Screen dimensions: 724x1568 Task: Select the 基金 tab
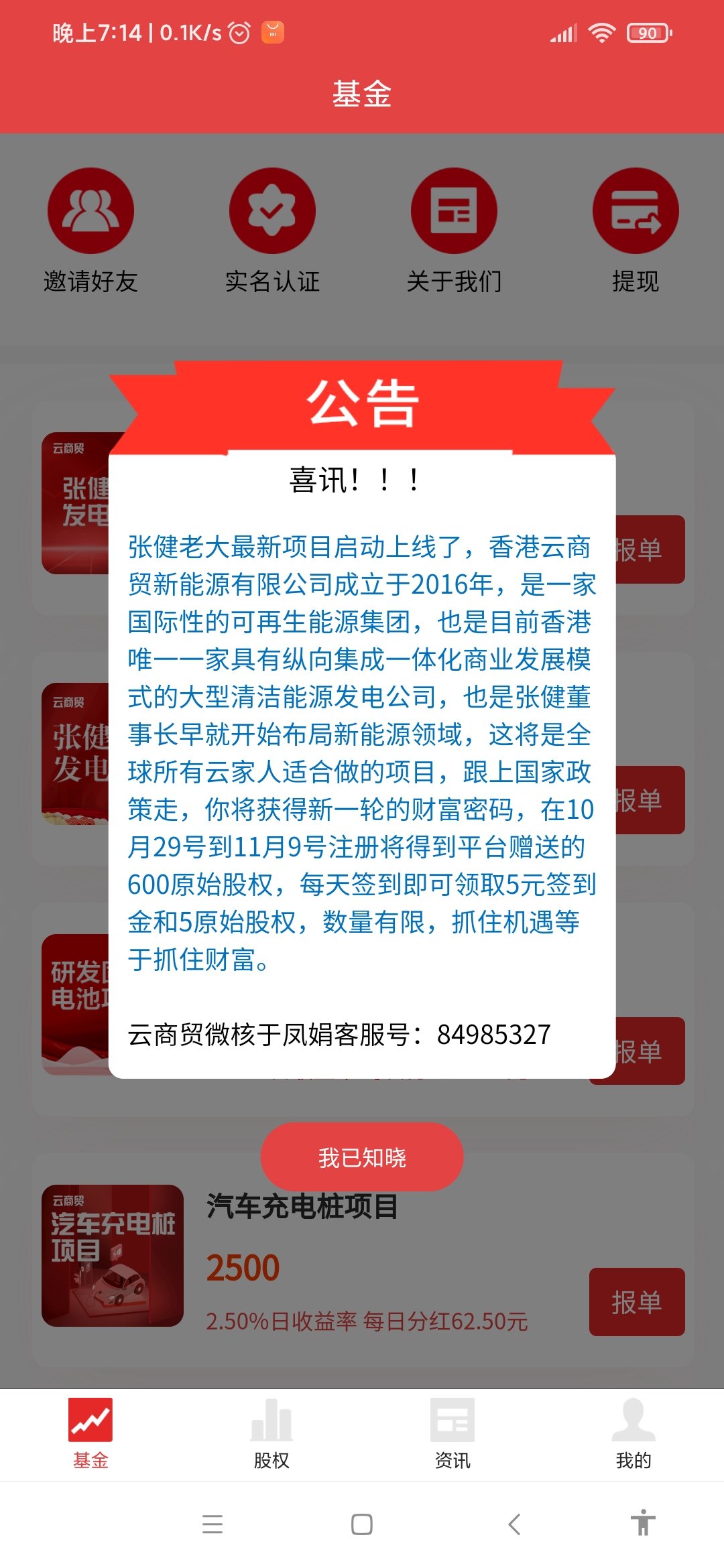point(90,1433)
